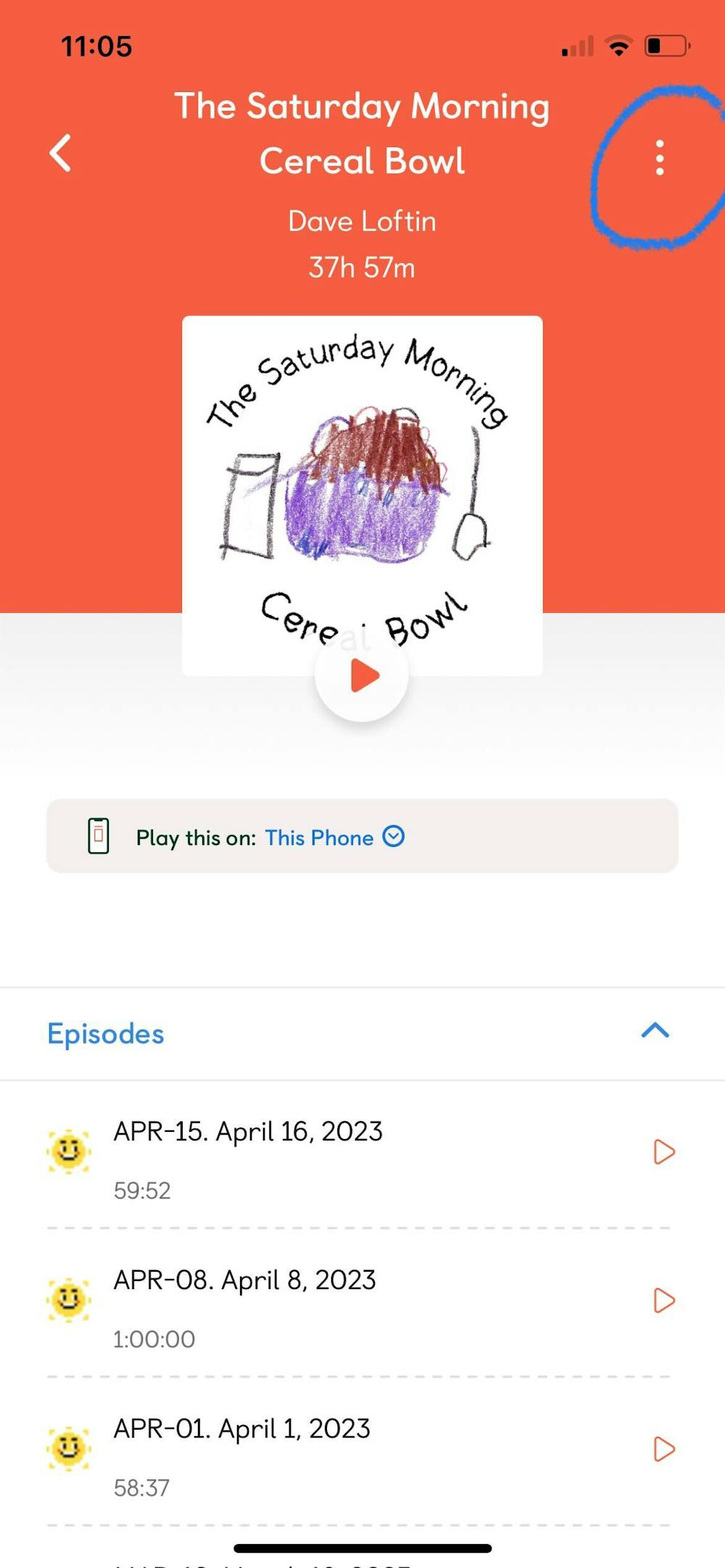Screen dimensions: 725x1568
Task: Choose playback device from This Phone dropdown
Action: [x=334, y=838]
